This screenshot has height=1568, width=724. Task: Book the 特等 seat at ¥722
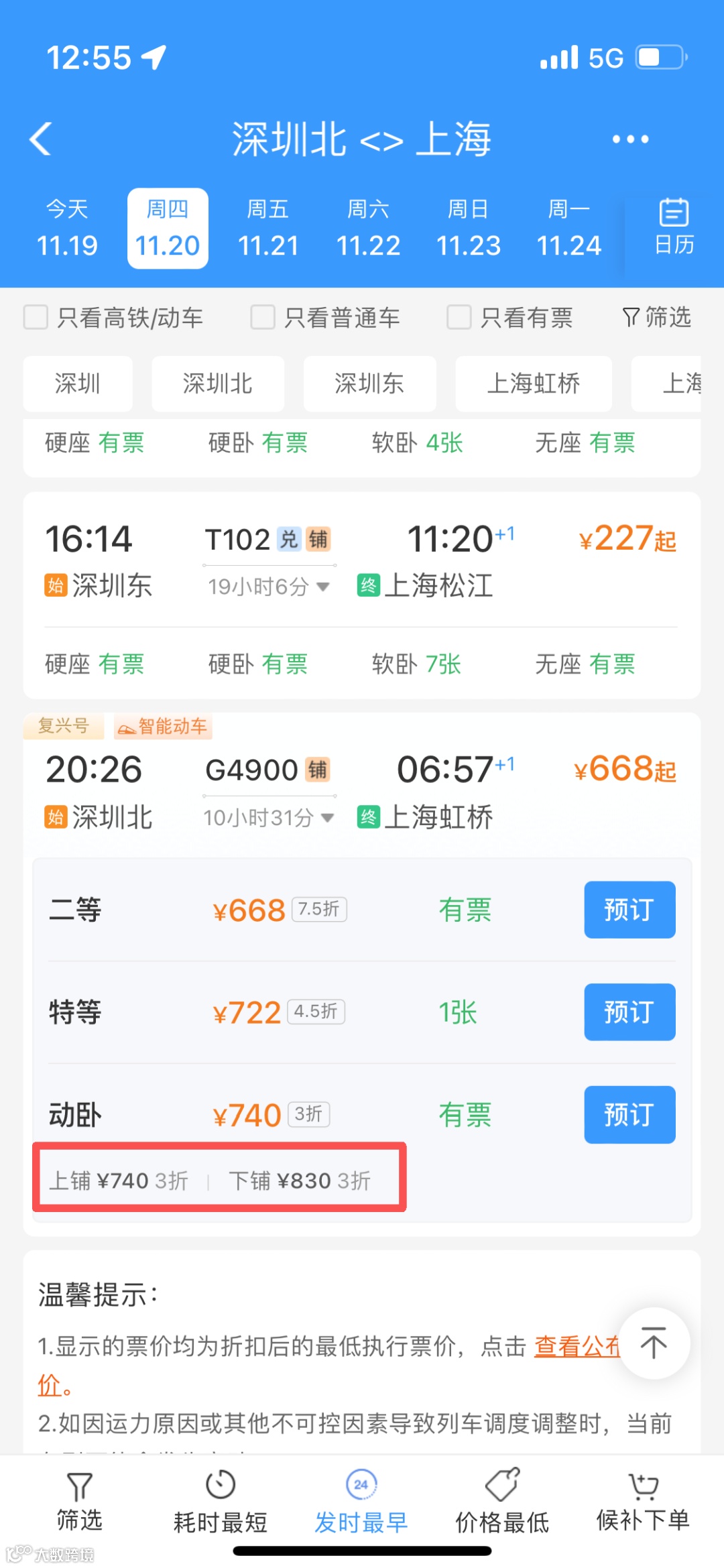[x=629, y=1012]
